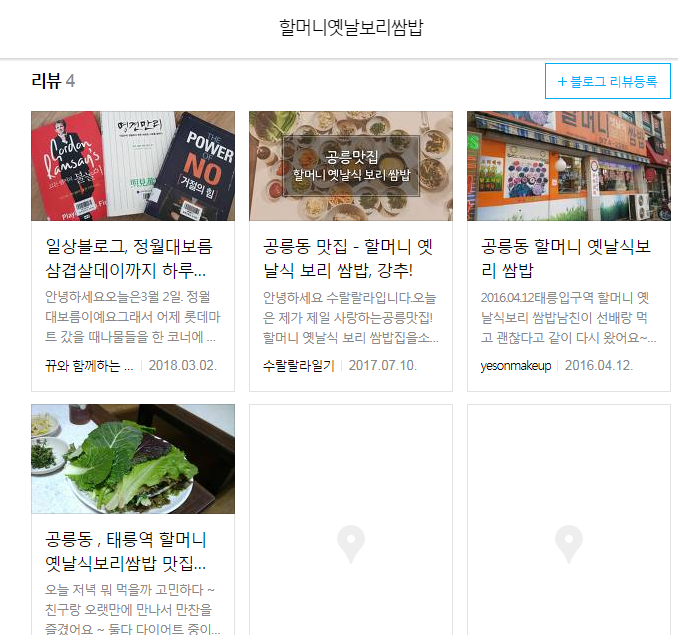This screenshot has width=678, height=635.
Task: Open the 공릉동, 태릉역 할머니 옛날식보리쌈밥 맛집 review
Action: (x=133, y=551)
